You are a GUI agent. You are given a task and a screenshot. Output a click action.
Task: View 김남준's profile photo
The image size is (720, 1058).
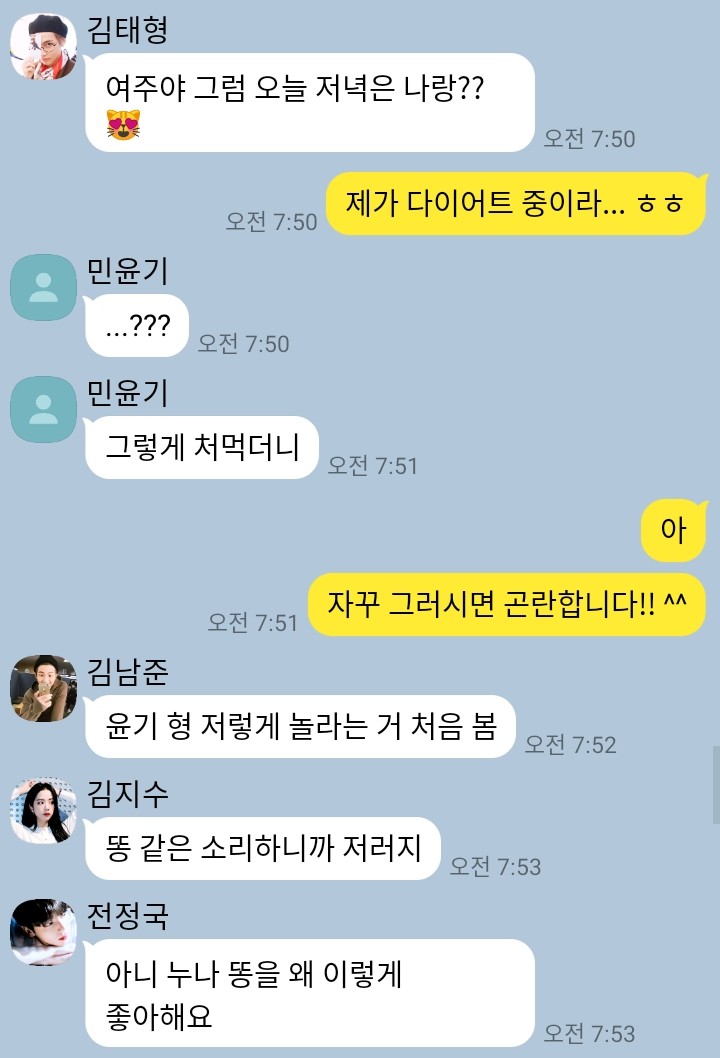(43, 688)
